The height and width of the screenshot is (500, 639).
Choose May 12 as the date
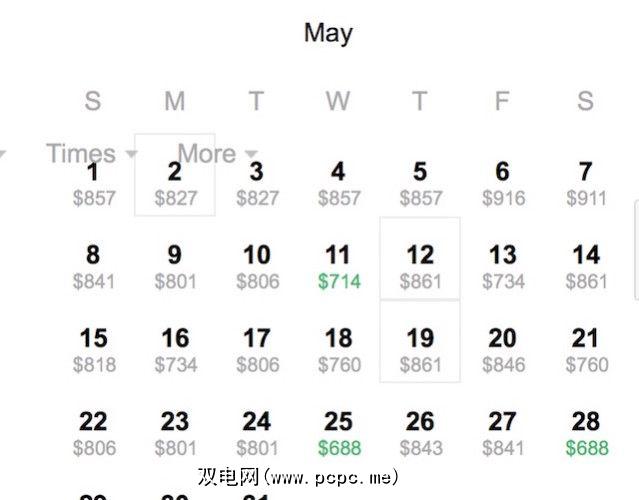pyautogui.click(x=420, y=267)
